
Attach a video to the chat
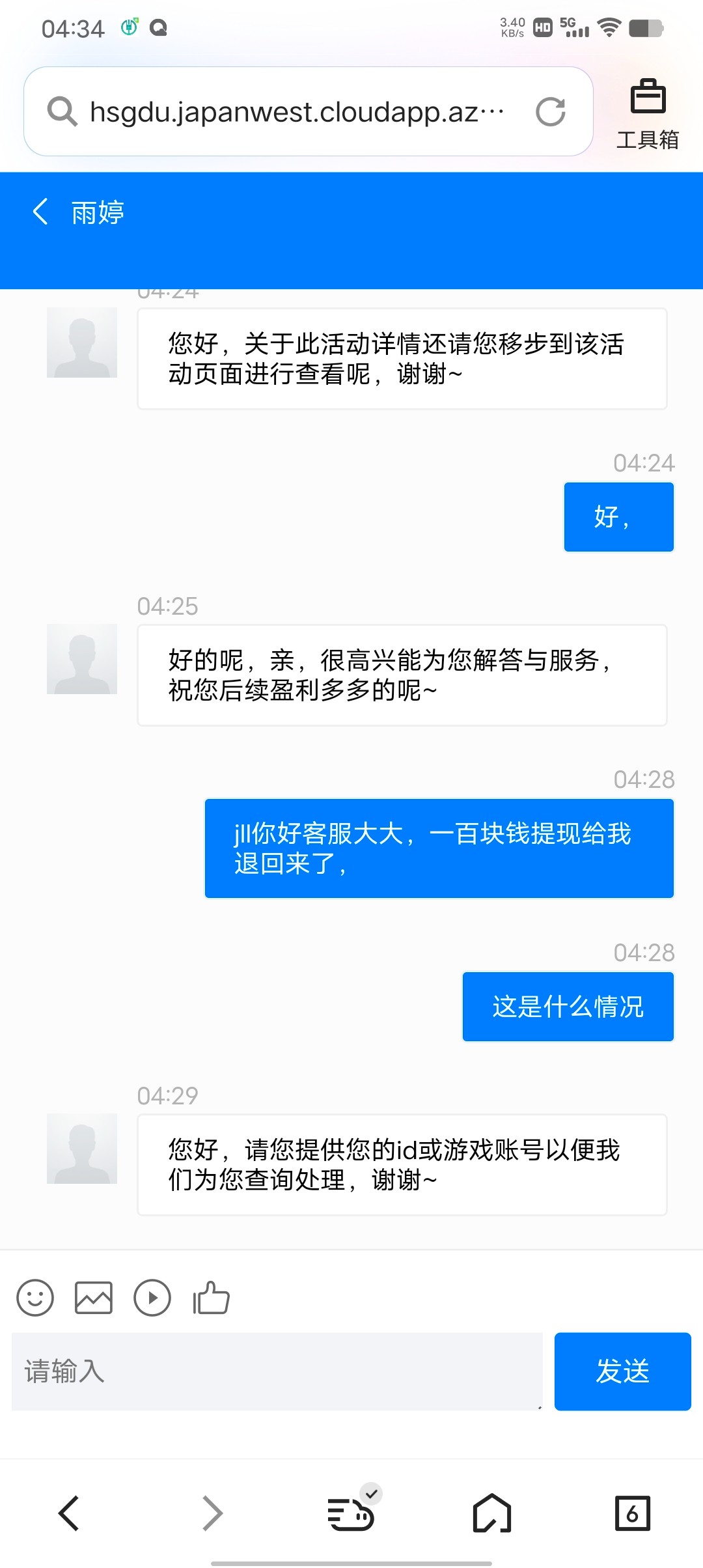(x=152, y=1298)
